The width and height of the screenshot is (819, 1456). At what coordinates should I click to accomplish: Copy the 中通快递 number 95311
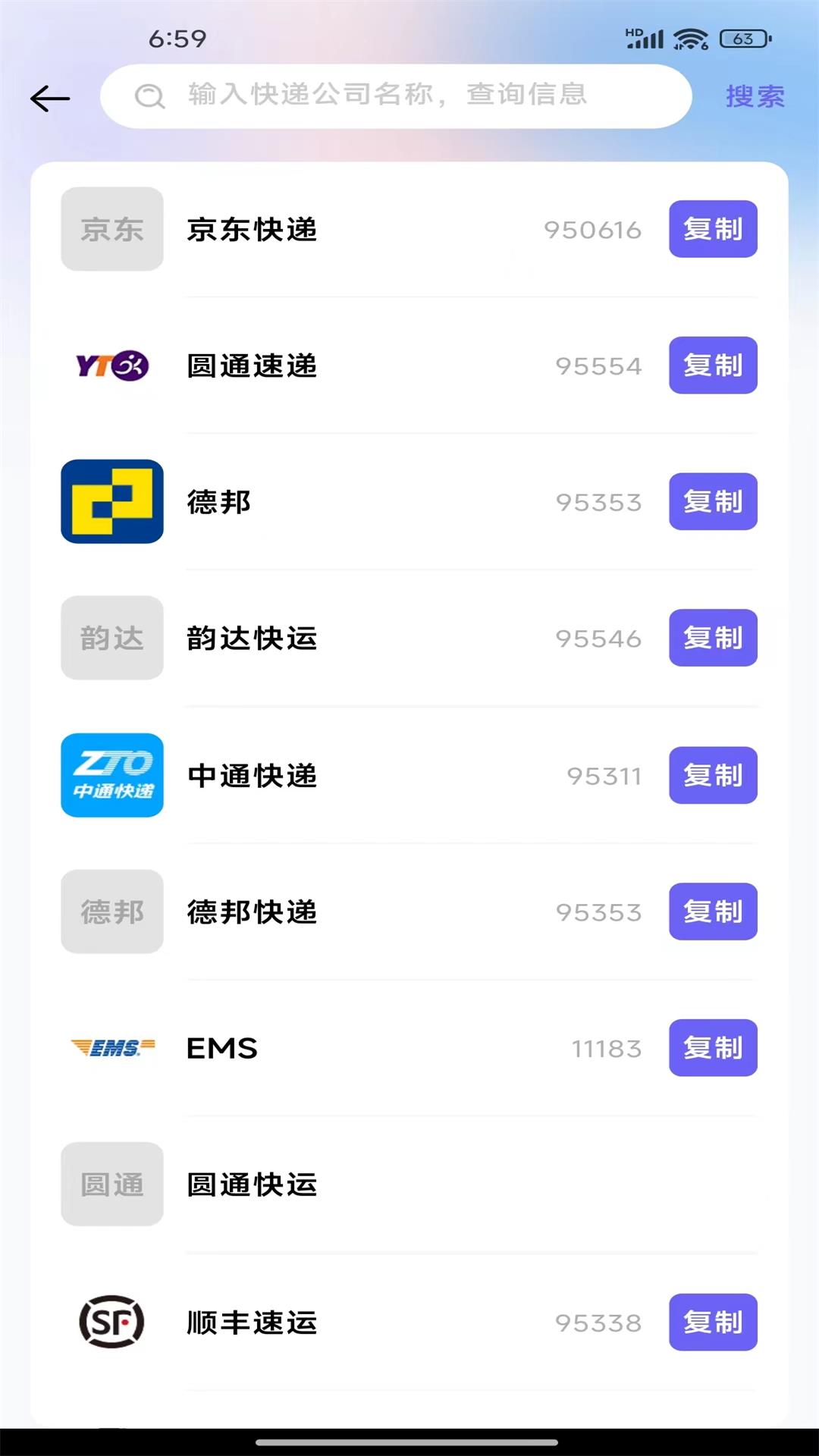pos(713,775)
